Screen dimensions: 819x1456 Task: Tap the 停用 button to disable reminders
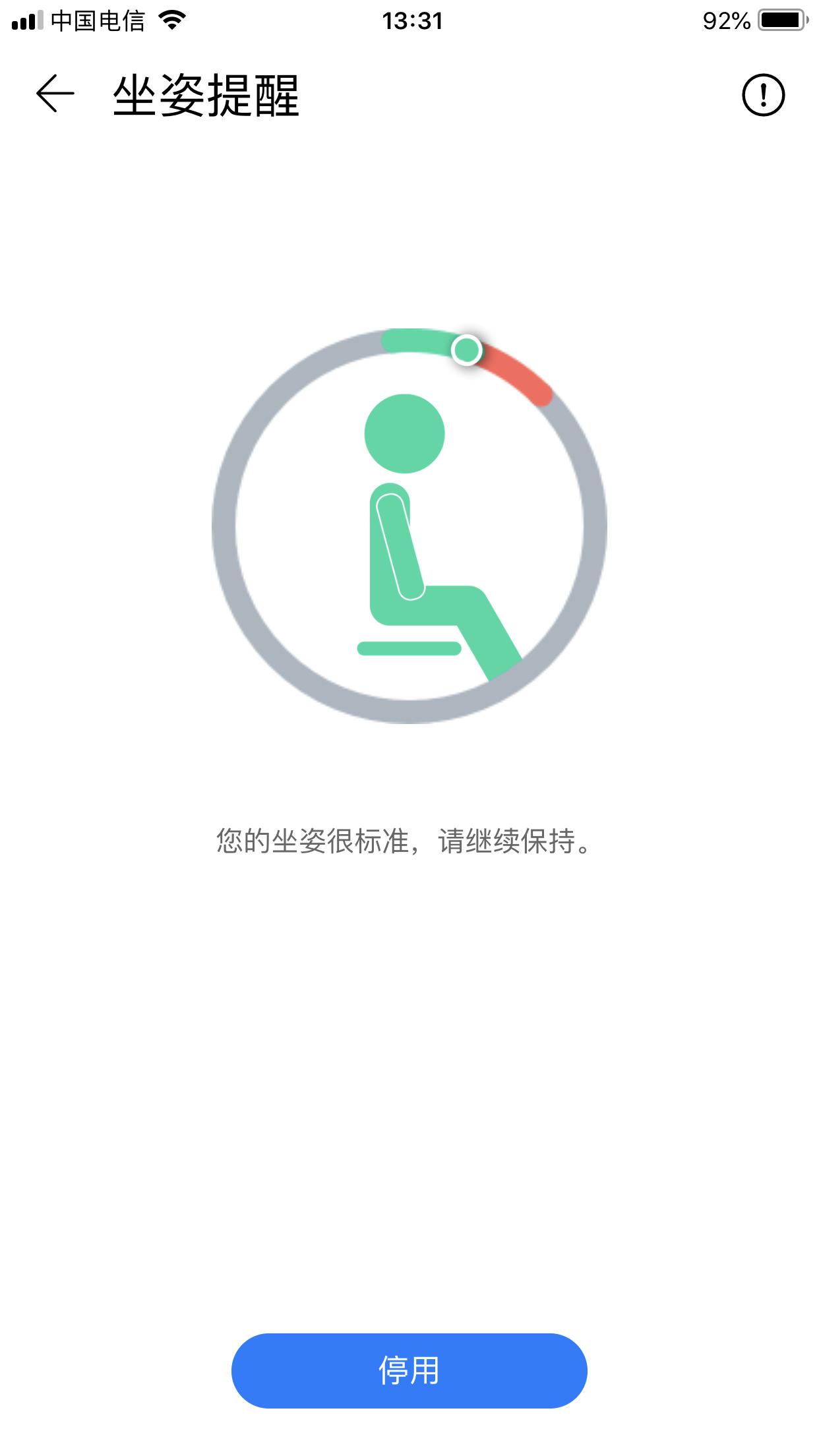click(409, 1370)
